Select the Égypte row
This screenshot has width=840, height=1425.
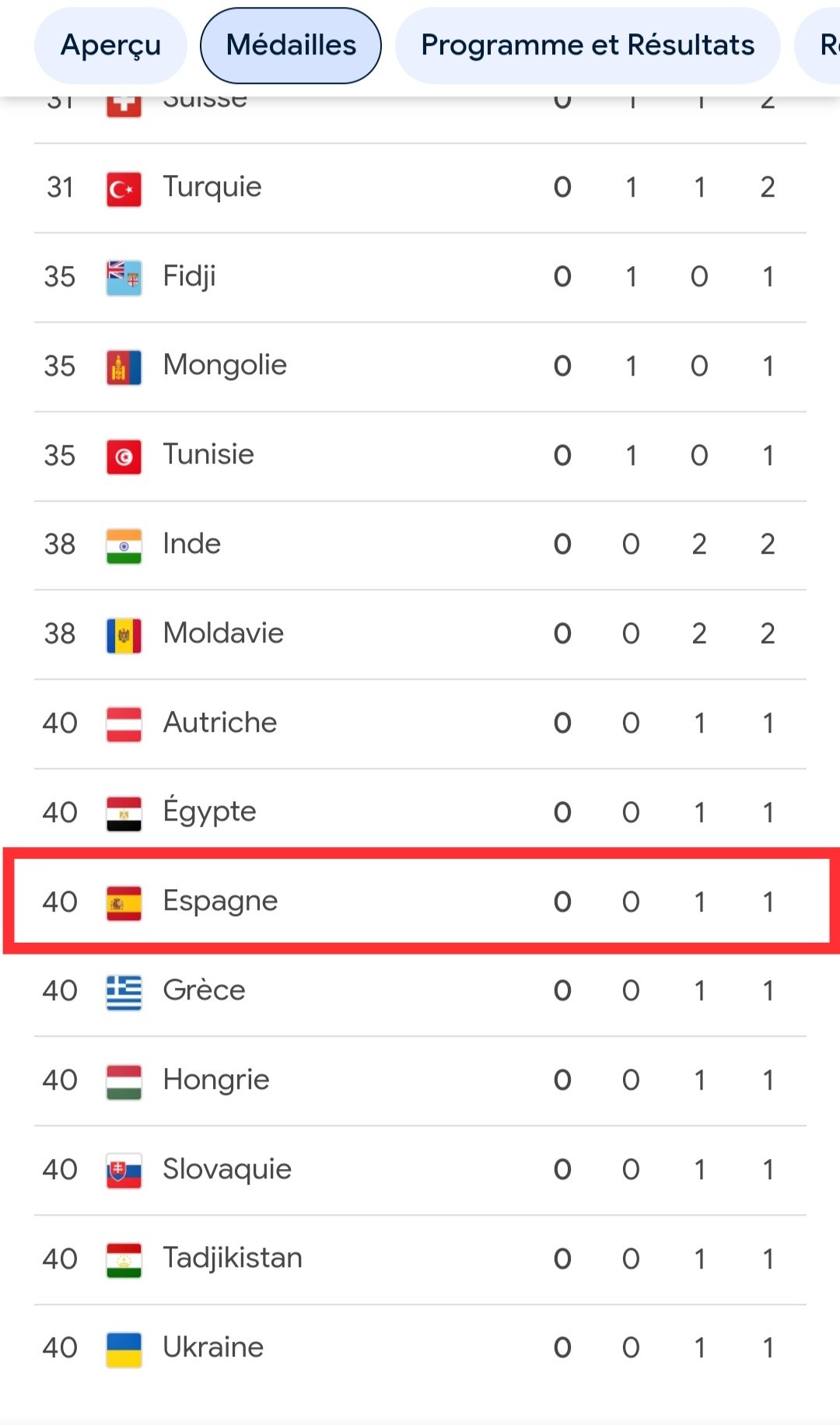click(420, 814)
